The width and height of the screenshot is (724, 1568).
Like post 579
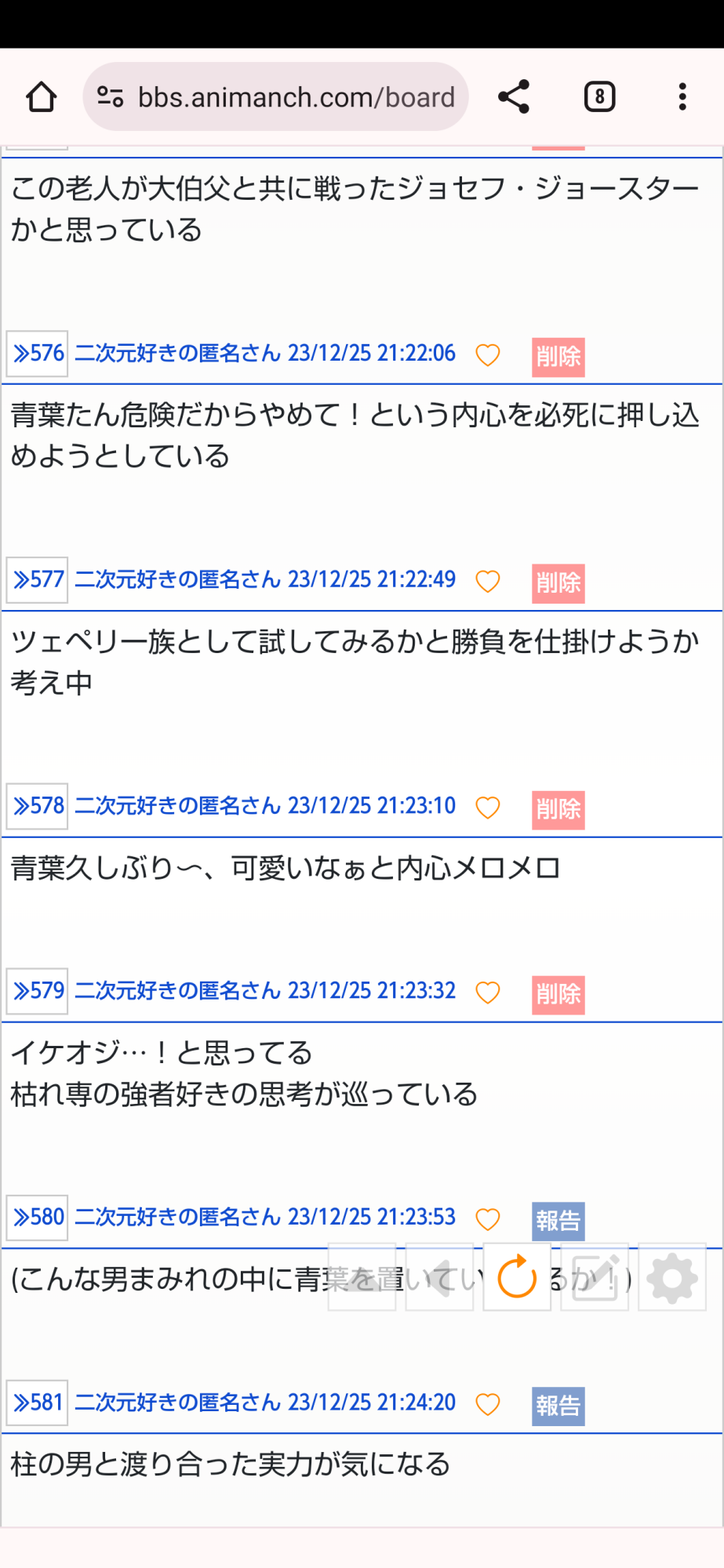[488, 993]
